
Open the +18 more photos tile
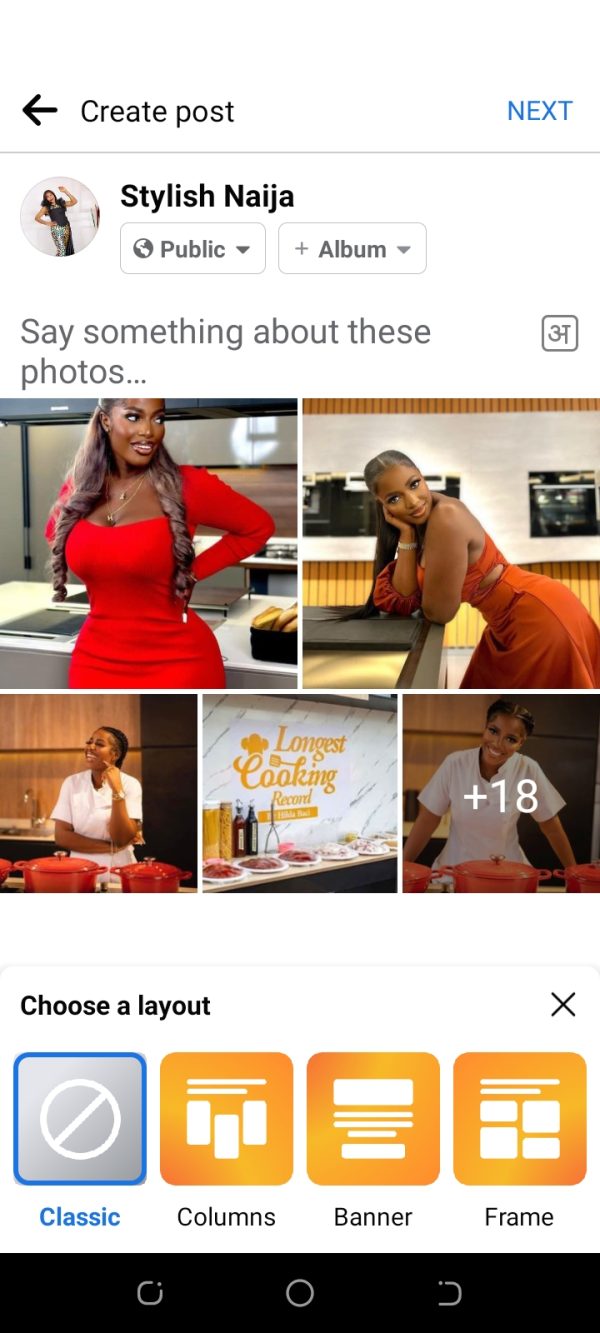pos(501,795)
